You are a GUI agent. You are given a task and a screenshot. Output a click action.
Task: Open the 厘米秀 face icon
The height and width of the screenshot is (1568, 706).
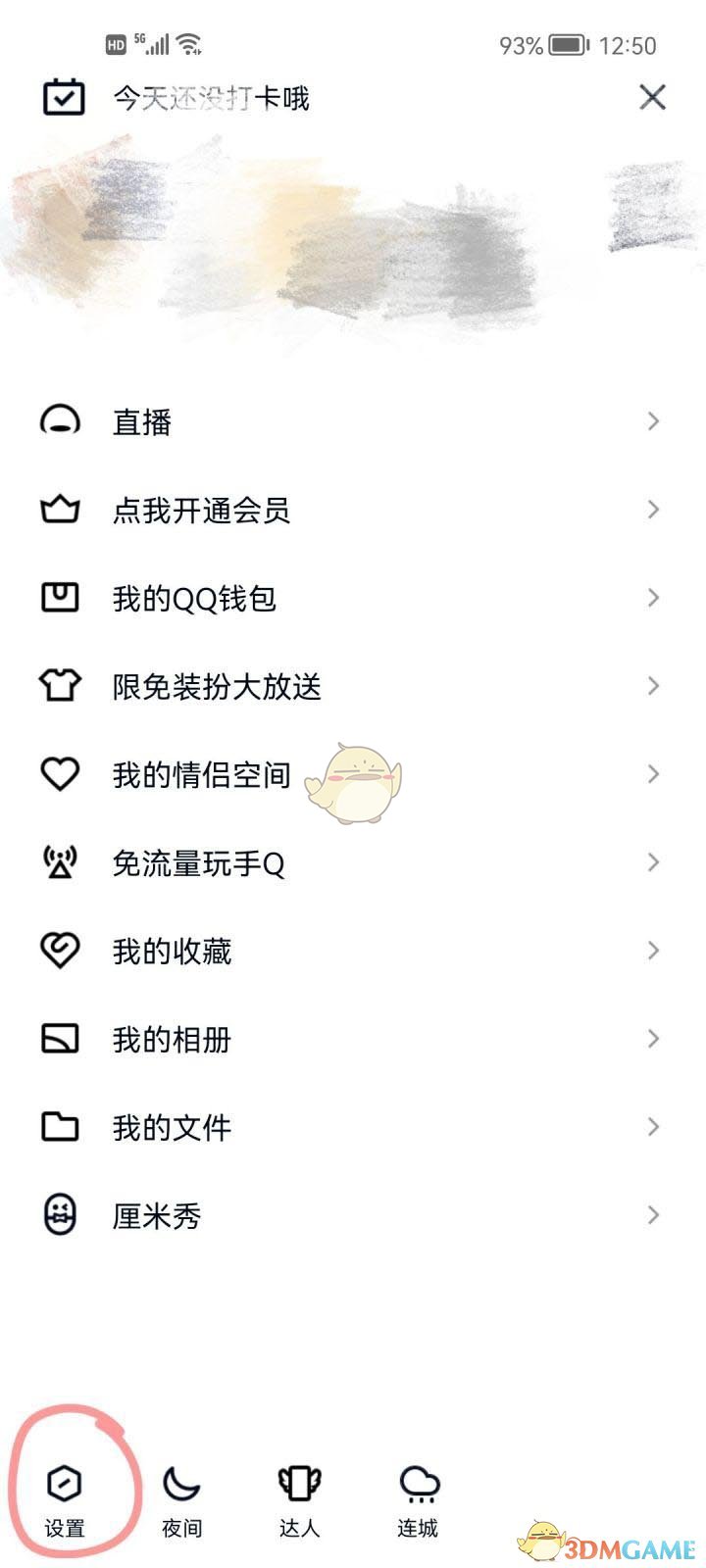(x=61, y=1215)
